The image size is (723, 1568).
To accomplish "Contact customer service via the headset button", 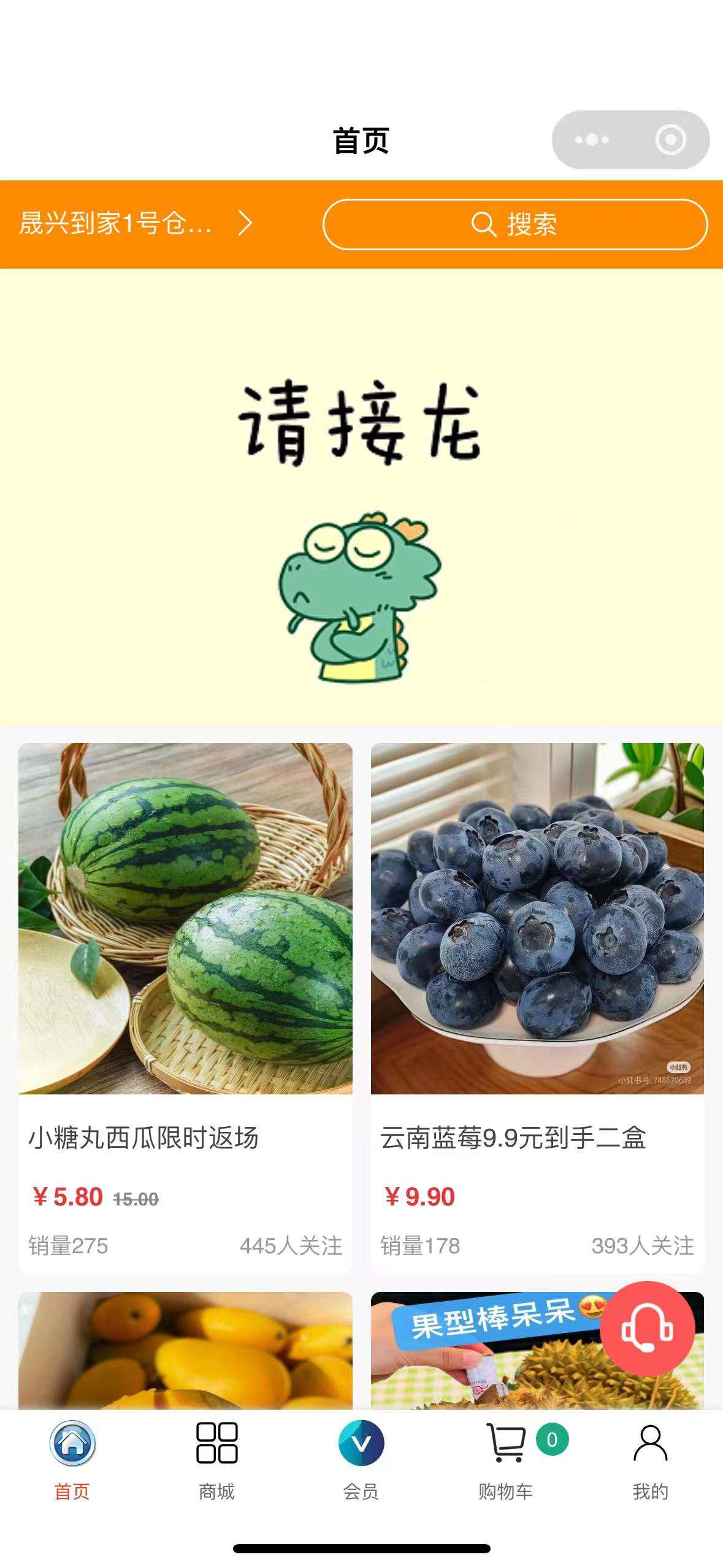I will click(x=647, y=1329).
